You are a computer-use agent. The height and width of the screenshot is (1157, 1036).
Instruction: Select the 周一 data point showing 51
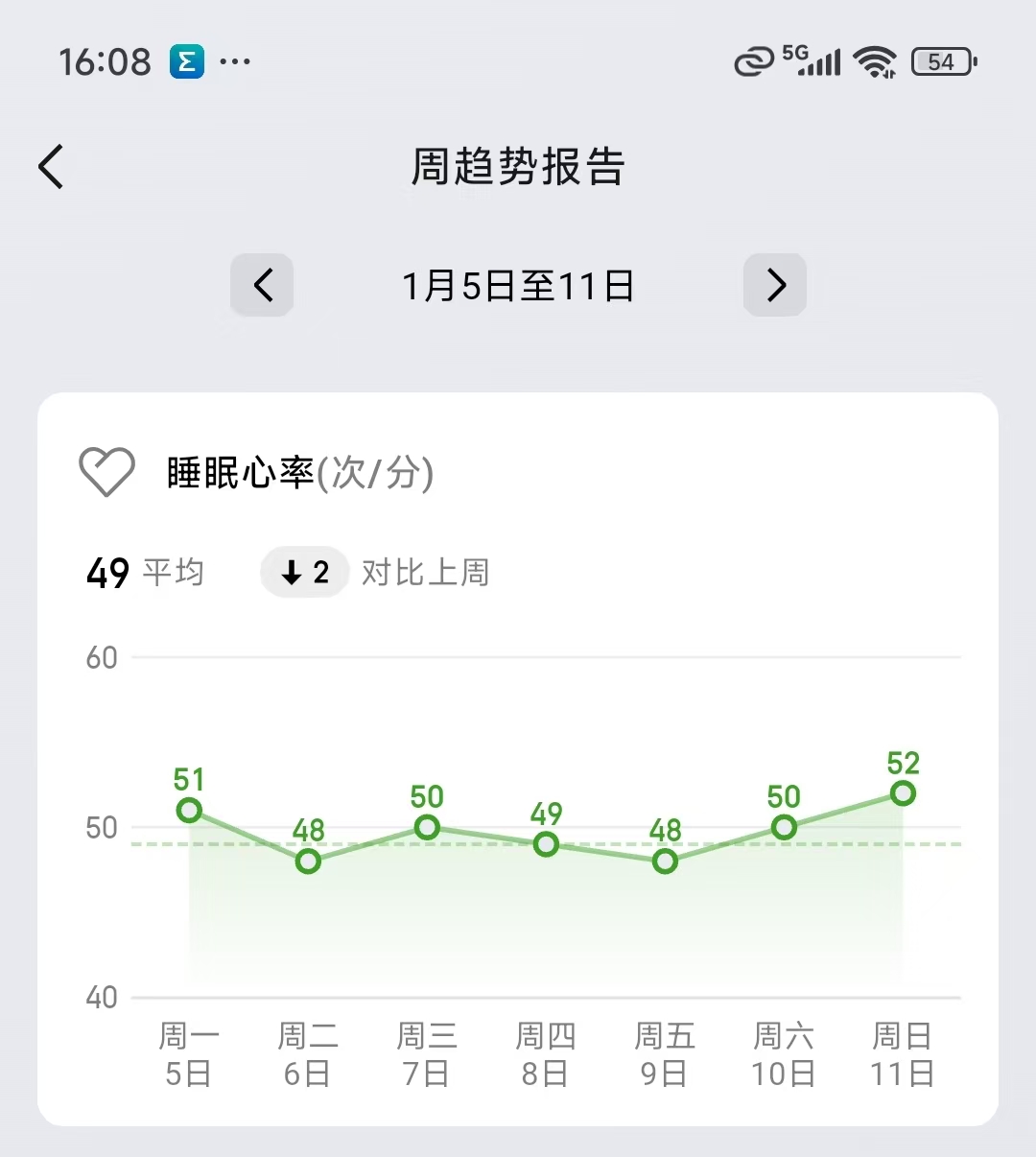(x=189, y=811)
